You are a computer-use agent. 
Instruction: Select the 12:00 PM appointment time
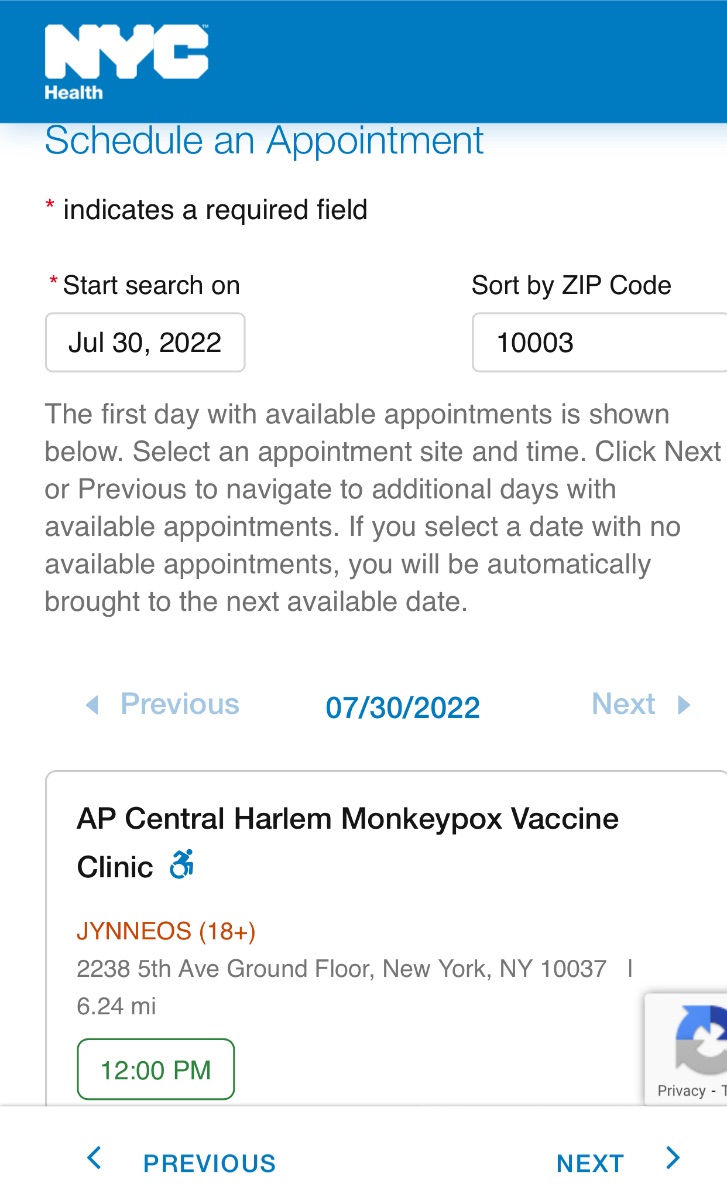[156, 1070]
